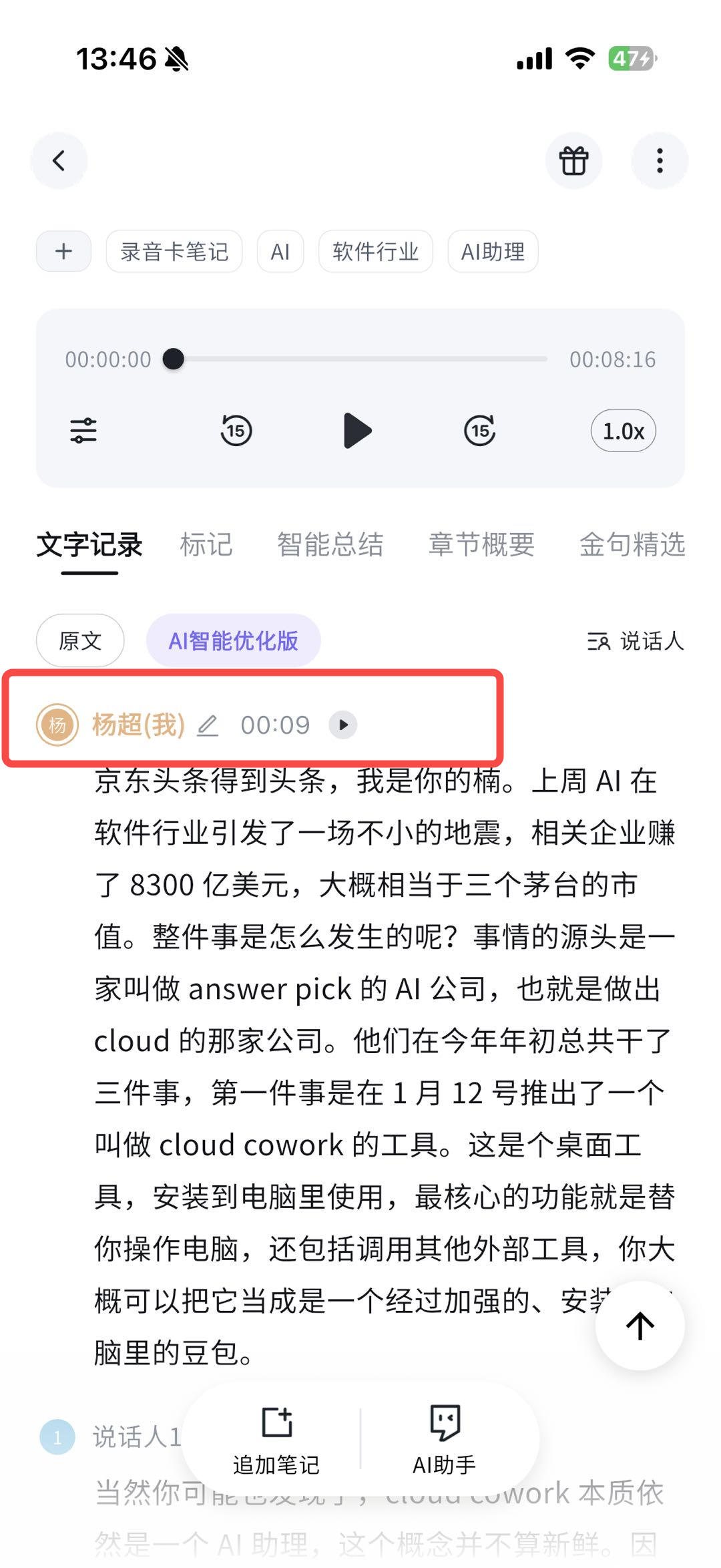Select the 软件行业 tag chip

375,252
